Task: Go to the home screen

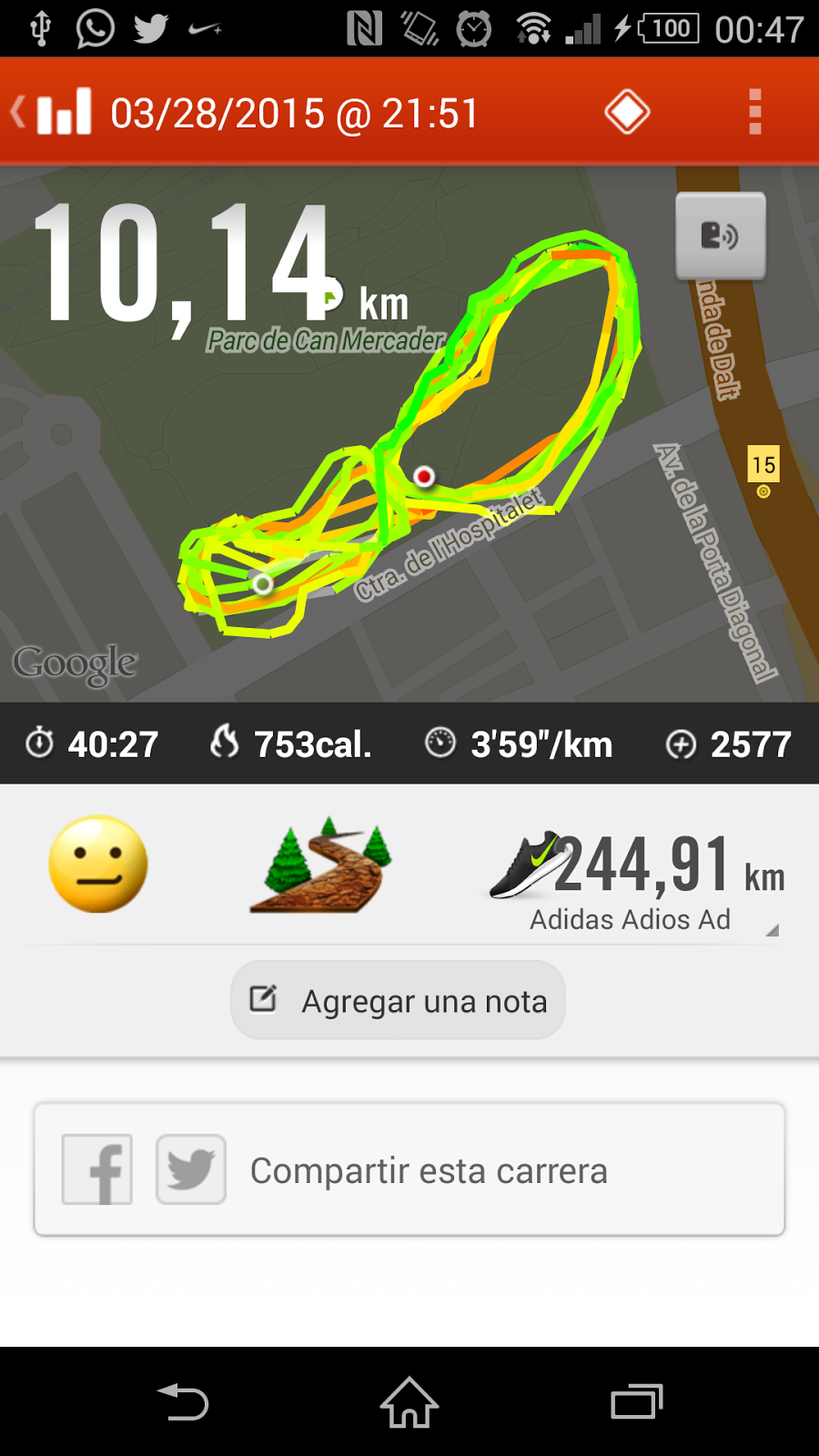Action: 409,1401
